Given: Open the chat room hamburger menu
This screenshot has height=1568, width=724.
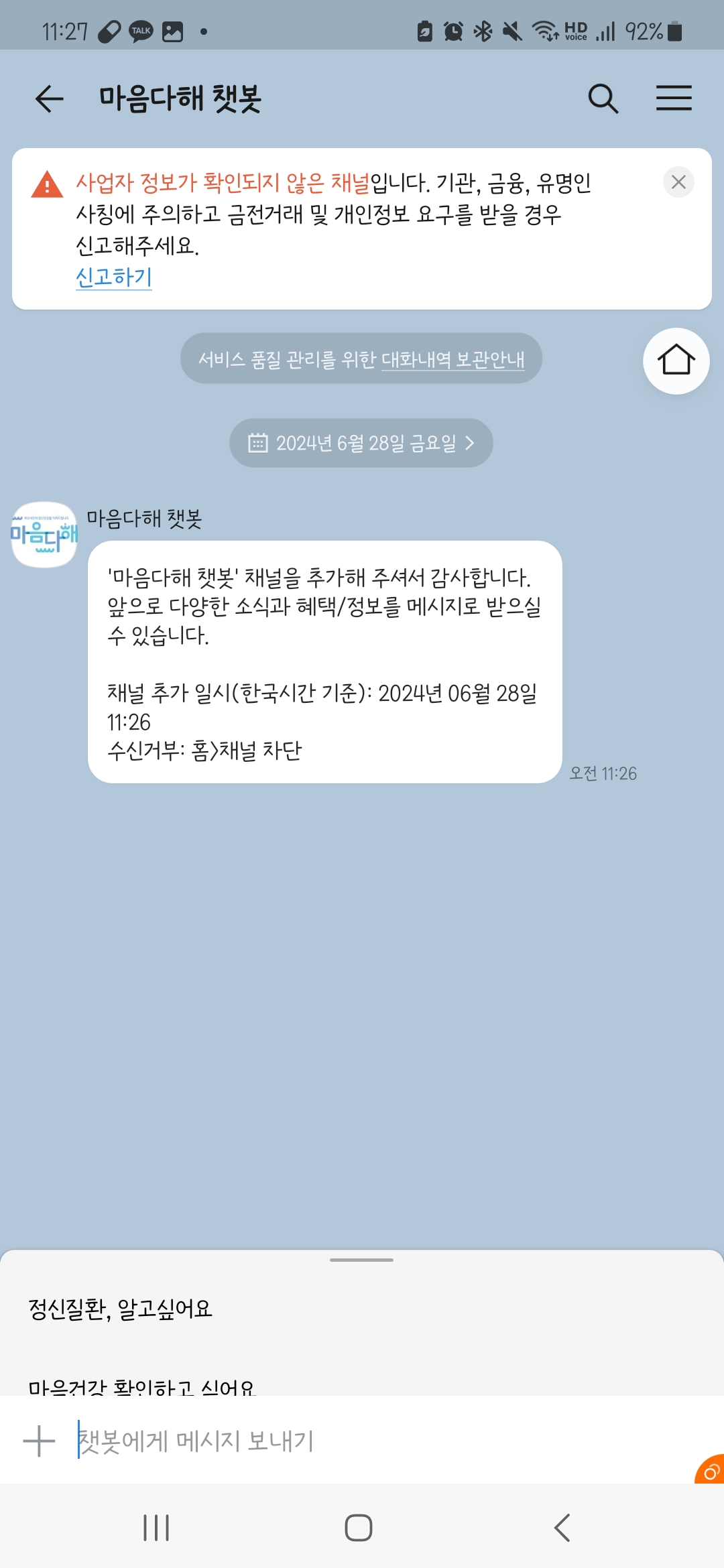Looking at the screenshot, I should (673, 99).
